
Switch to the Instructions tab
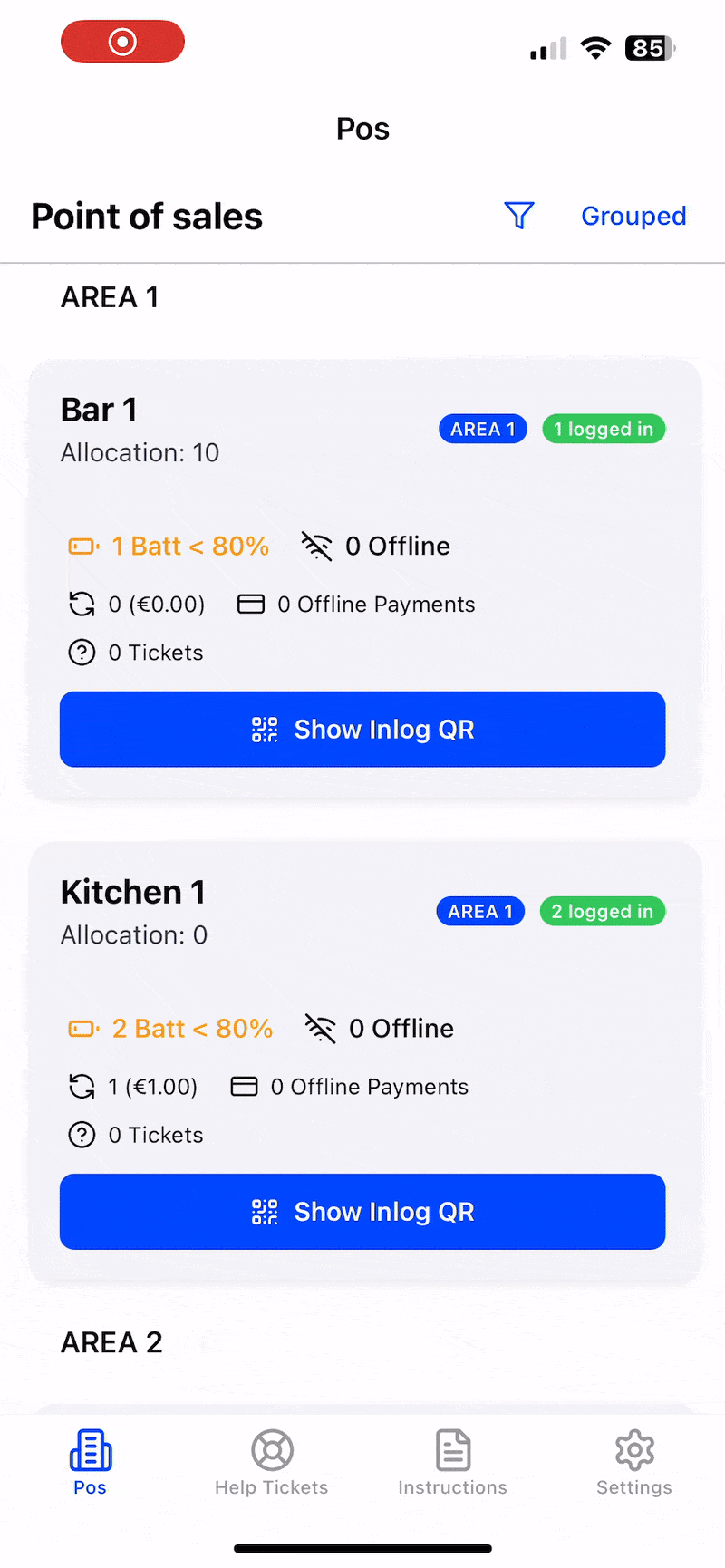[x=453, y=1462]
